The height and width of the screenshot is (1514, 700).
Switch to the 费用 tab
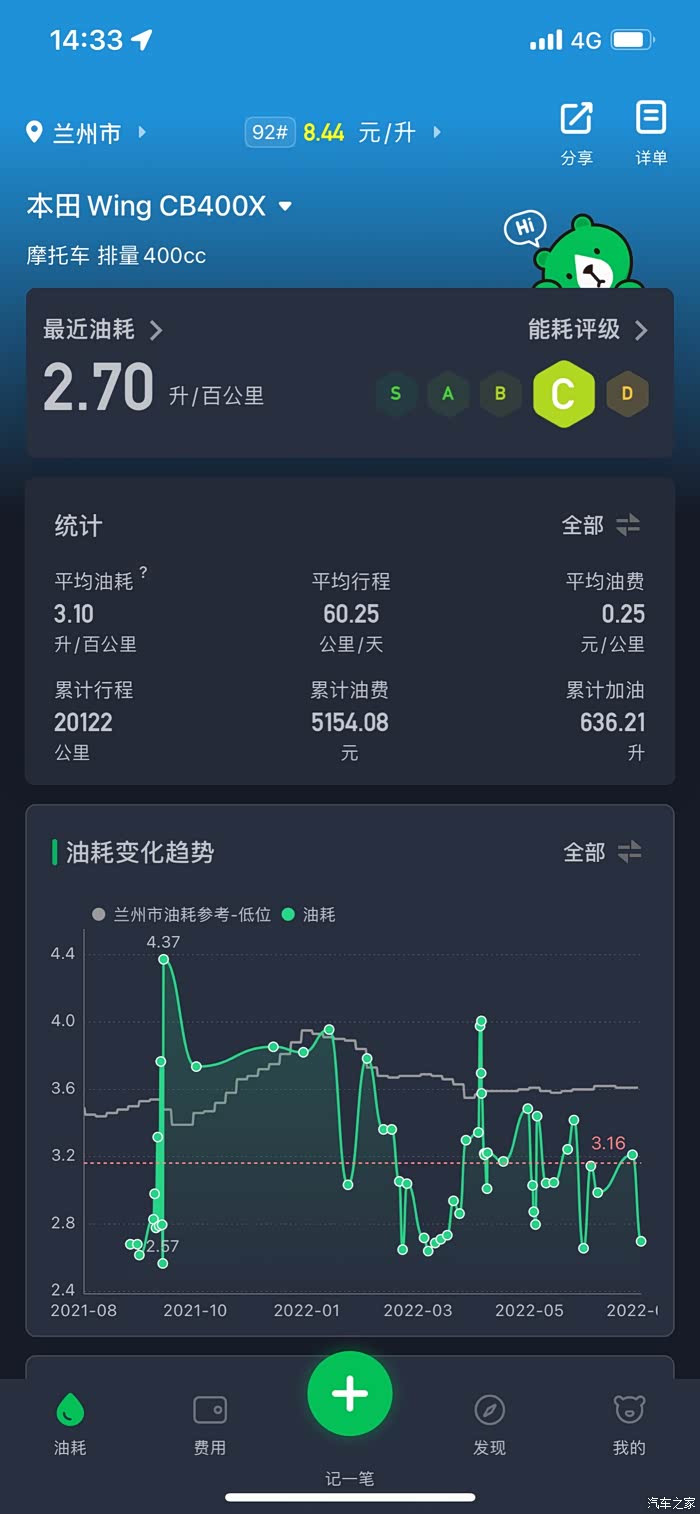[210, 1424]
